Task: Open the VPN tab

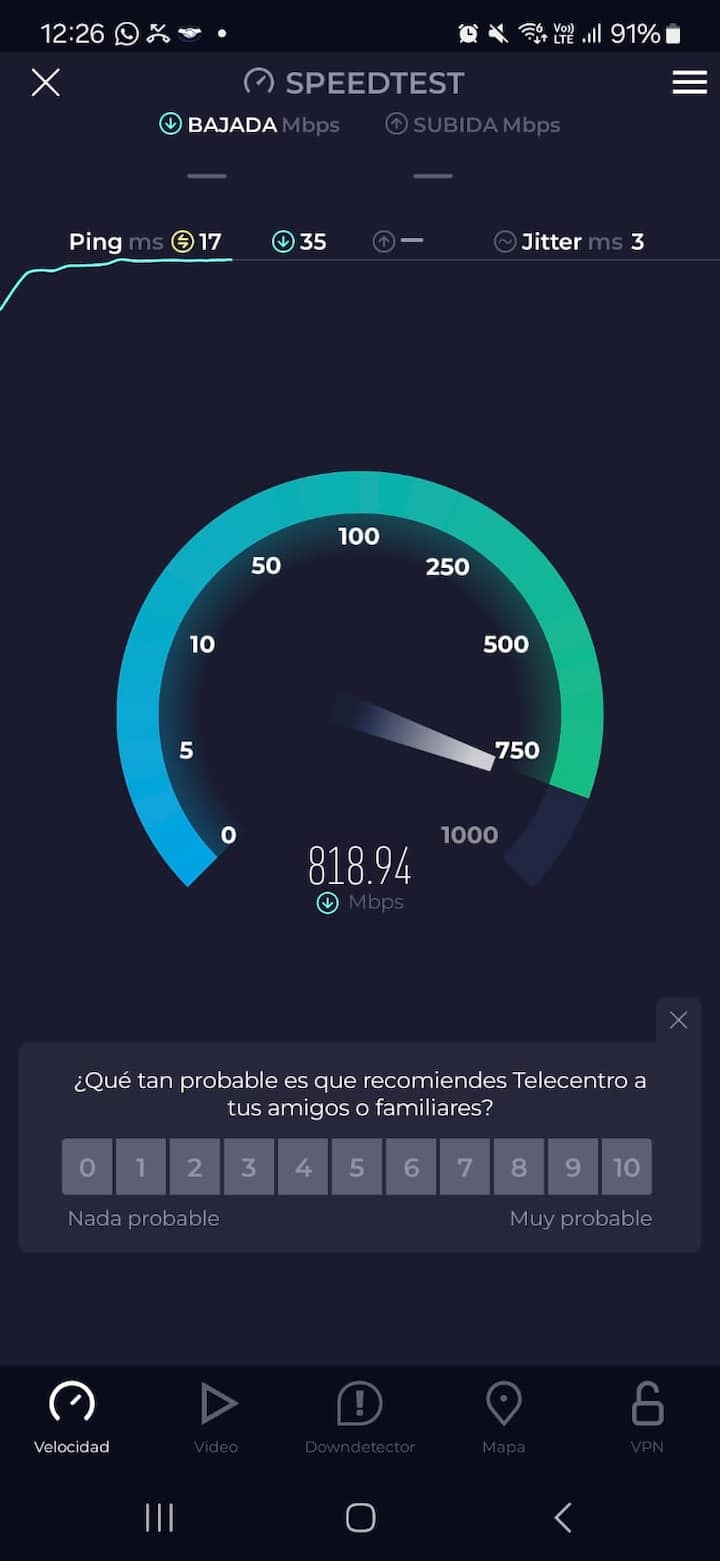Action: [x=647, y=1417]
